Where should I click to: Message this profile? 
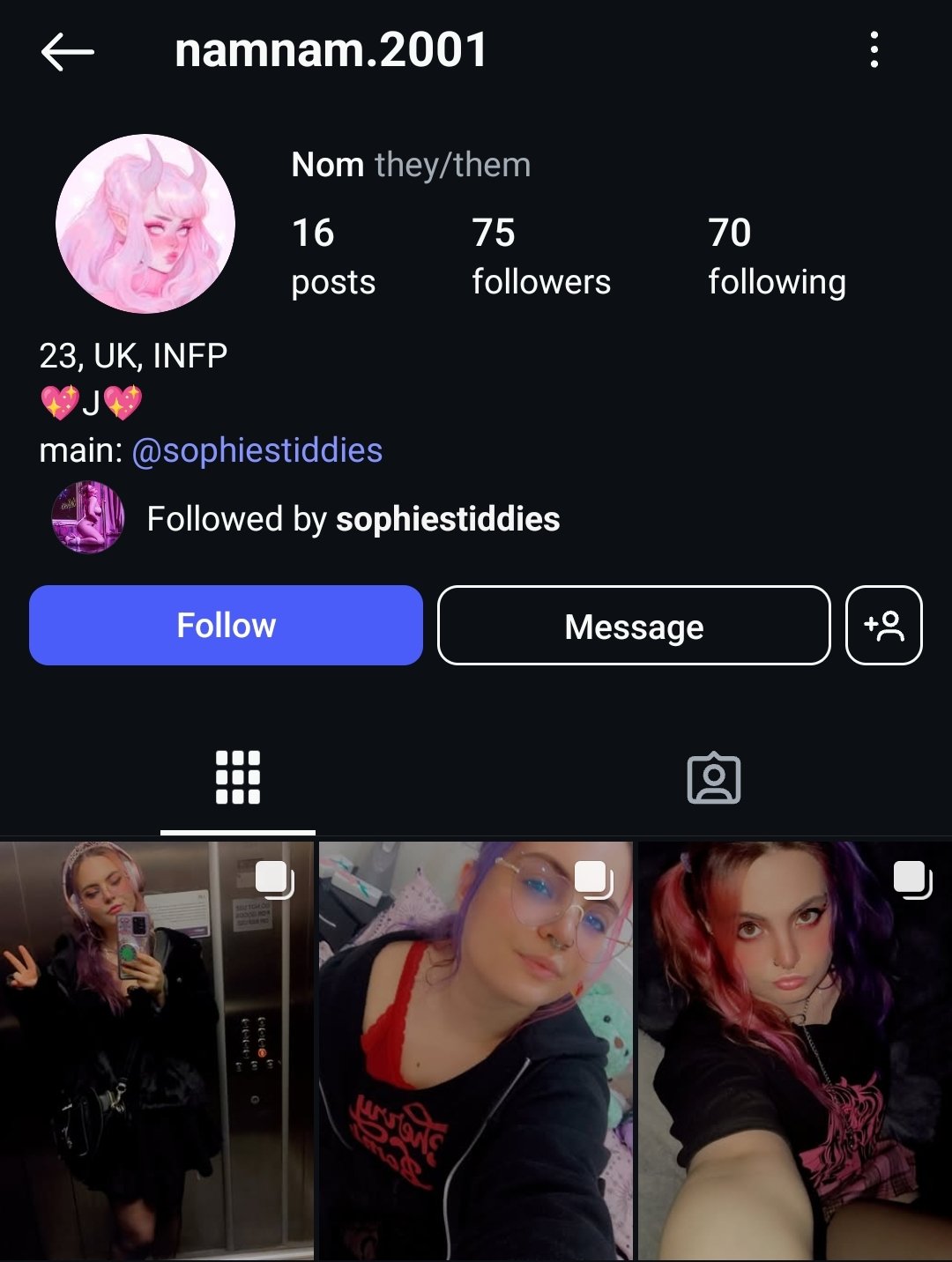(634, 626)
